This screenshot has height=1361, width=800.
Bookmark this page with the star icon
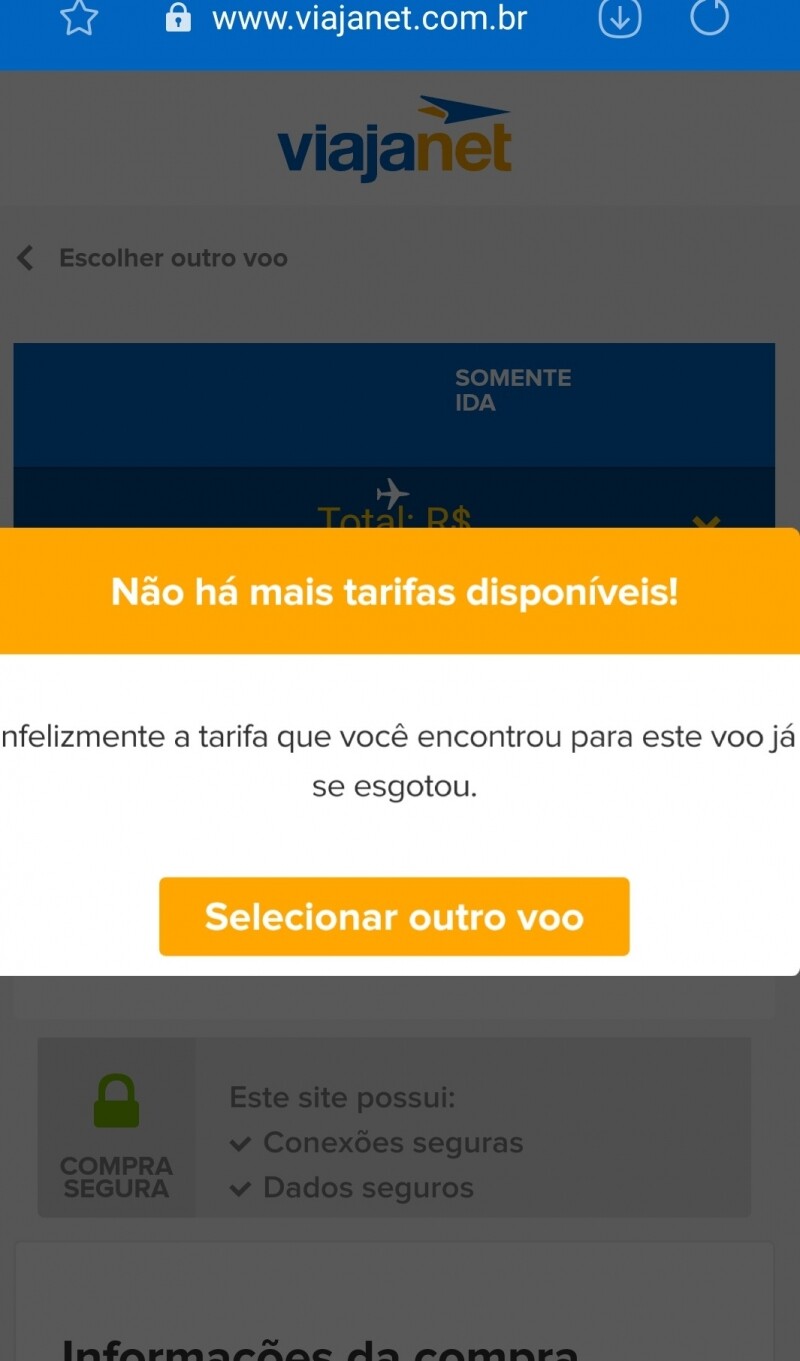click(79, 18)
